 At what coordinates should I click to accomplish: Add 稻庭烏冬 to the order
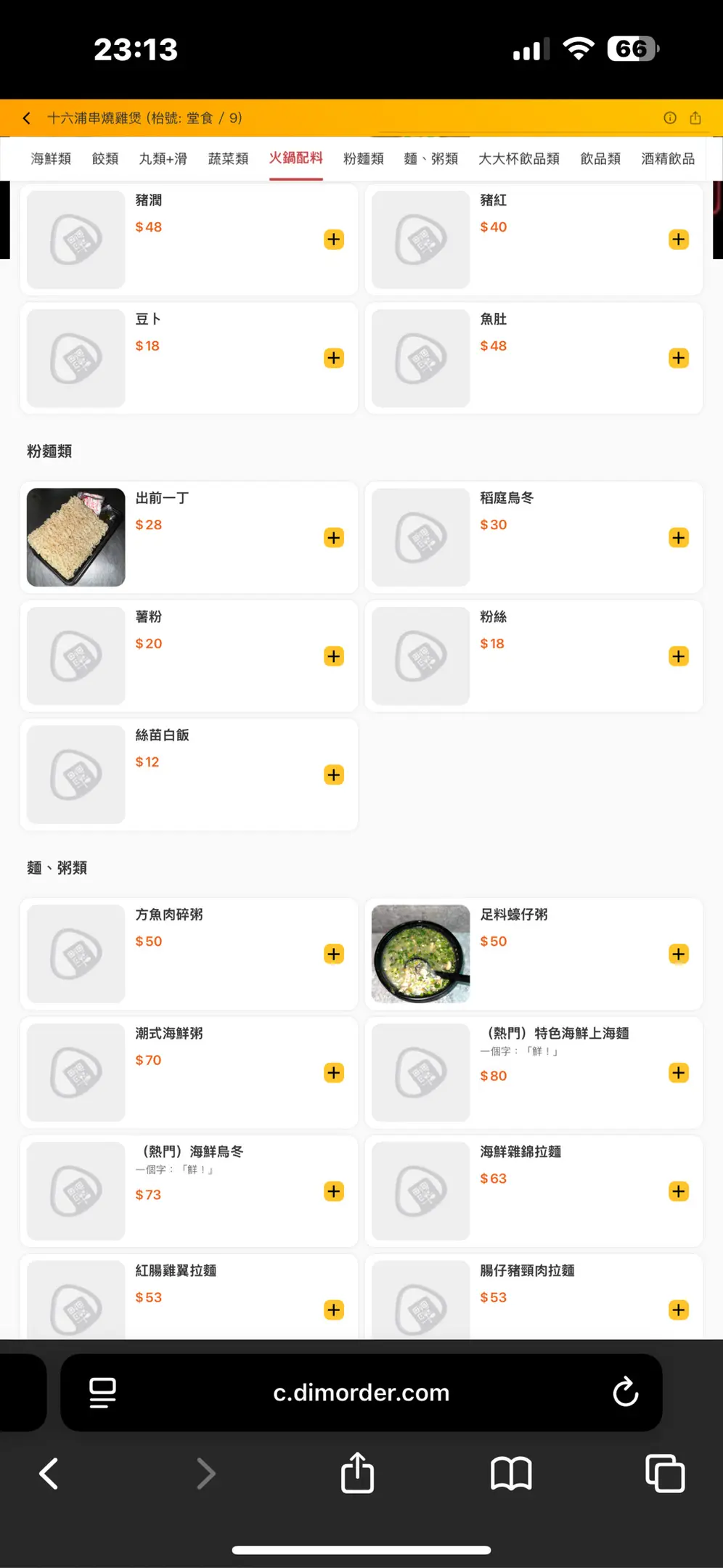coord(679,537)
